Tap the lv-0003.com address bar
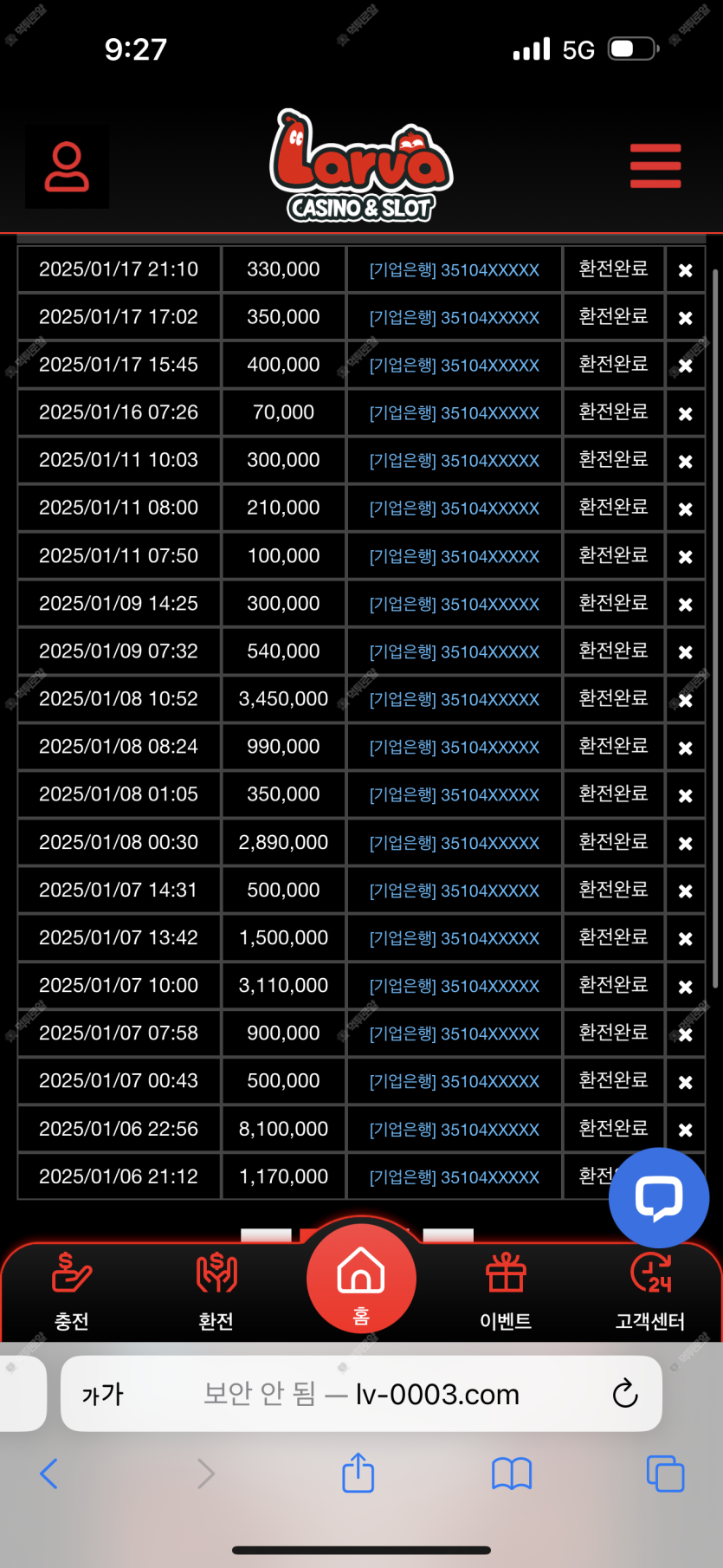 [361, 1394]
